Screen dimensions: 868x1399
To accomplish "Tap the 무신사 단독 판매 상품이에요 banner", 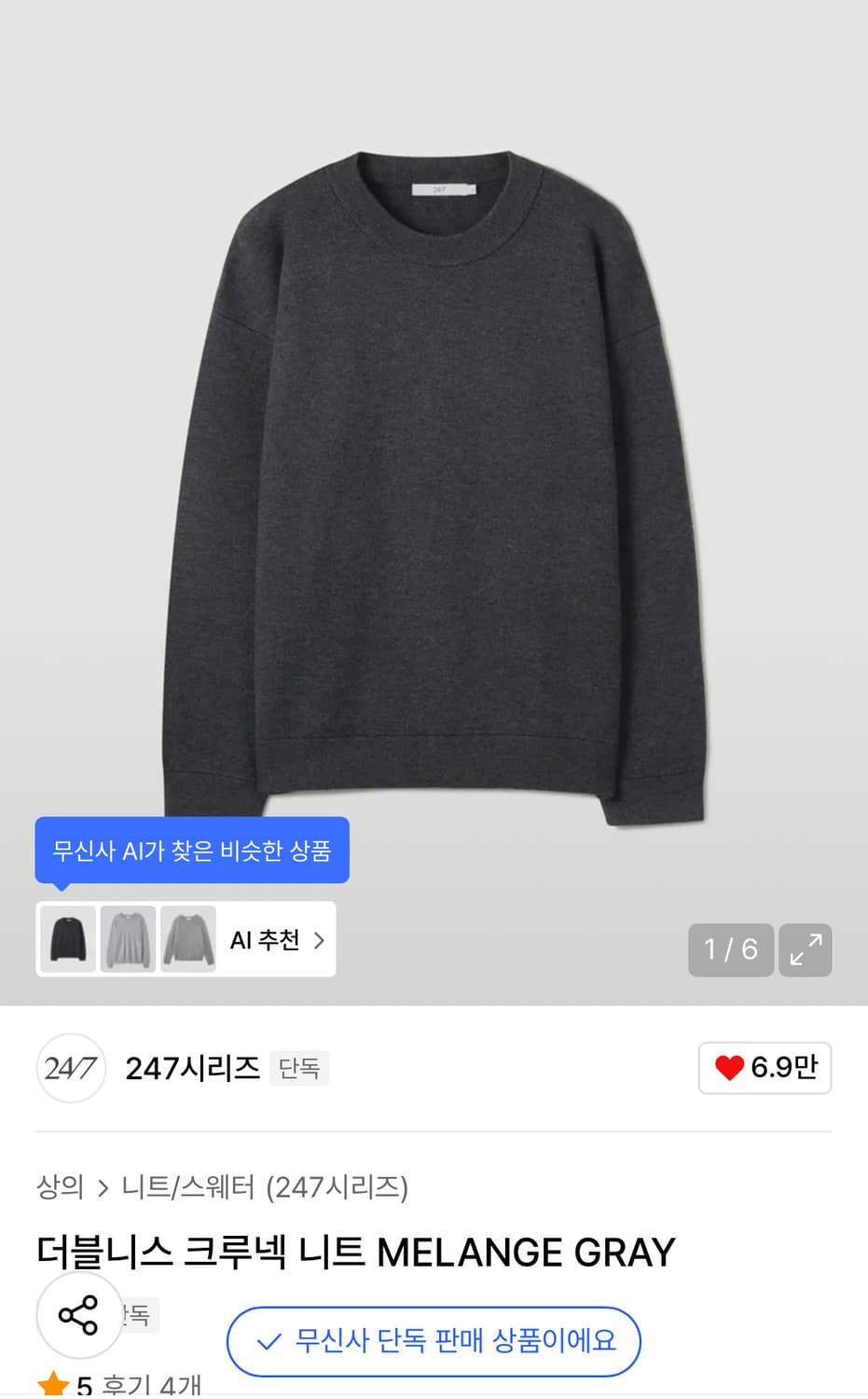I will (x=433, y=1343).
